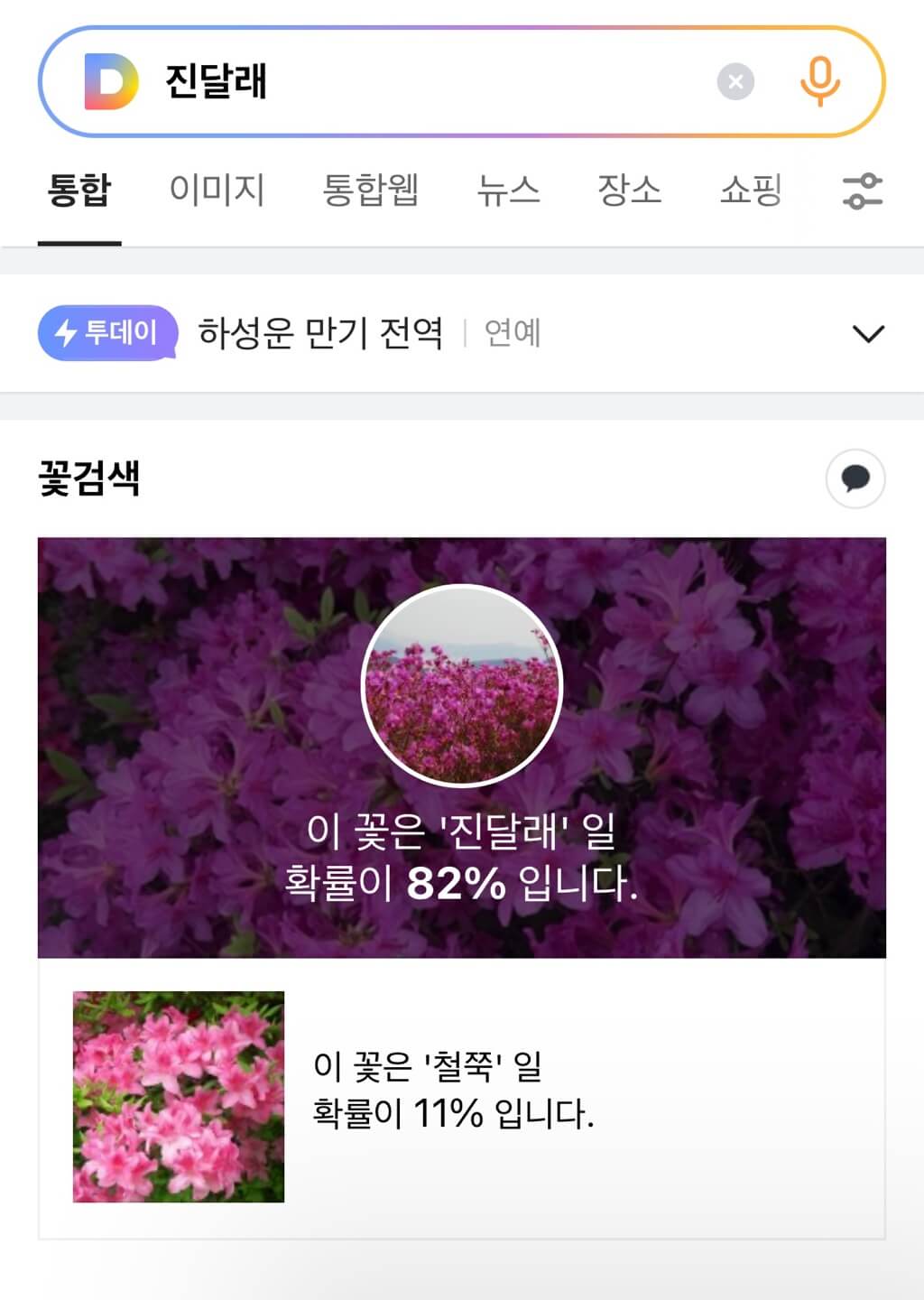This screenshot has width=924, height=1300.
Task: Switch to the 이미지 tab
Action: coord(218,190)
